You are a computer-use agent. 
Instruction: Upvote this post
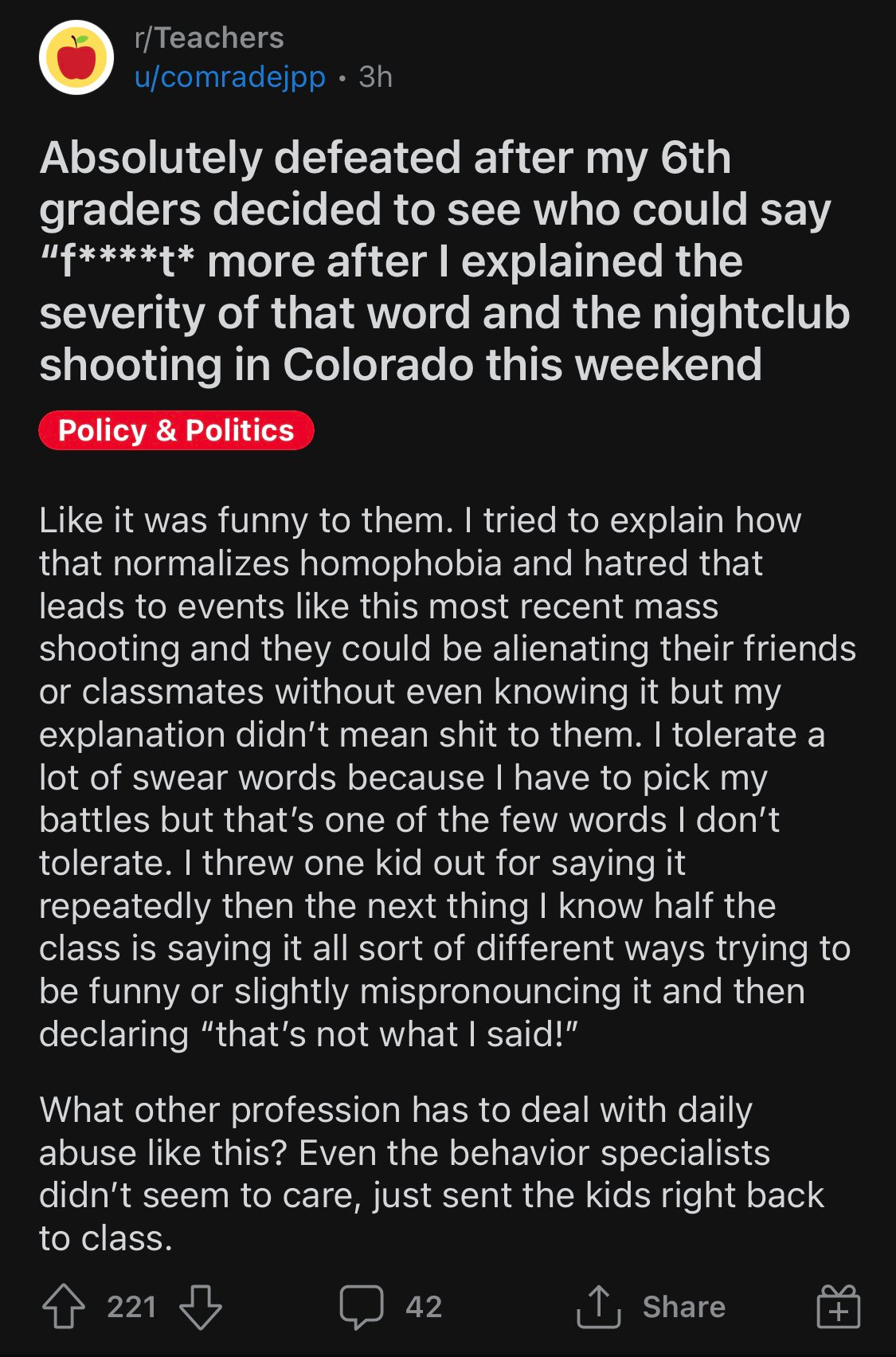[x=63, y=1307]
